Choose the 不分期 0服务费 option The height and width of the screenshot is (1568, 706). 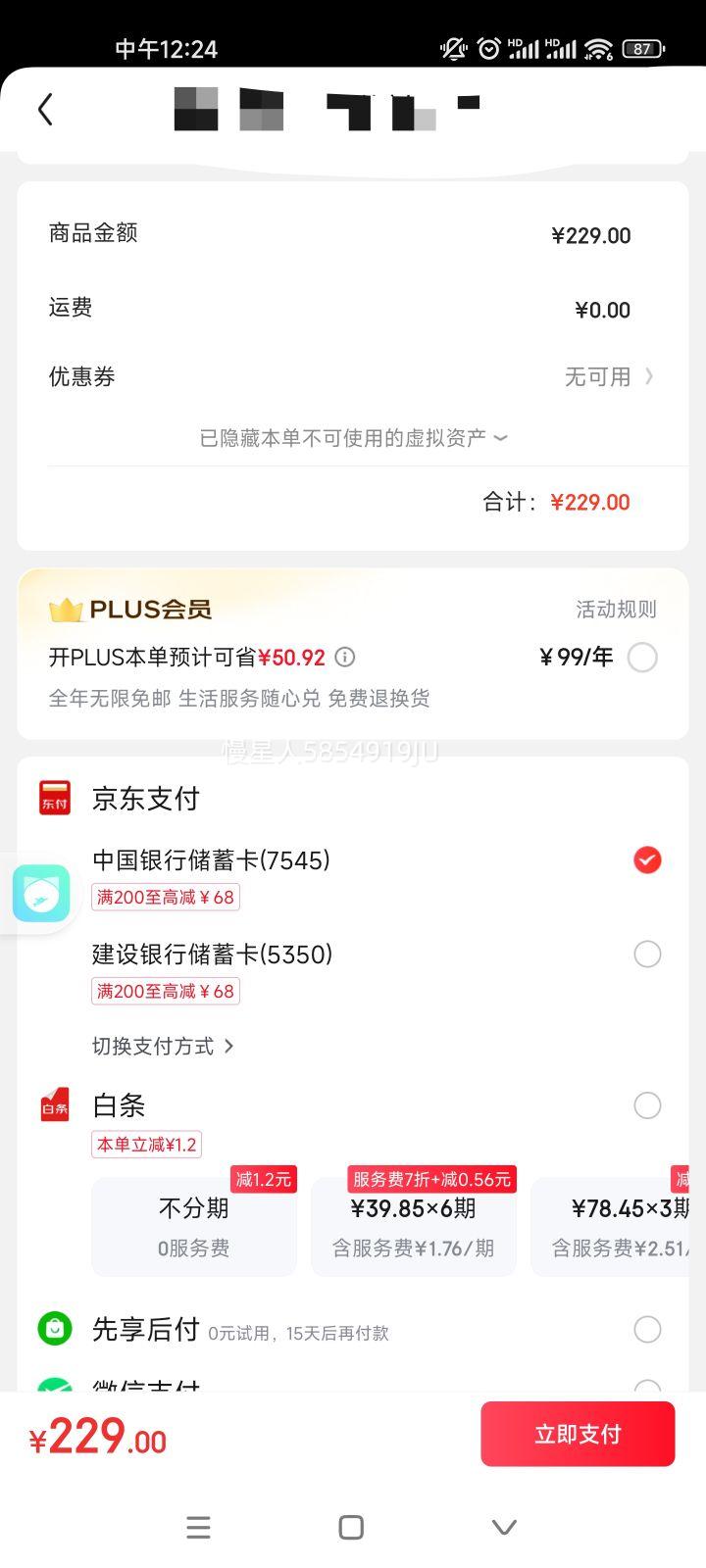coord(194,1227)
